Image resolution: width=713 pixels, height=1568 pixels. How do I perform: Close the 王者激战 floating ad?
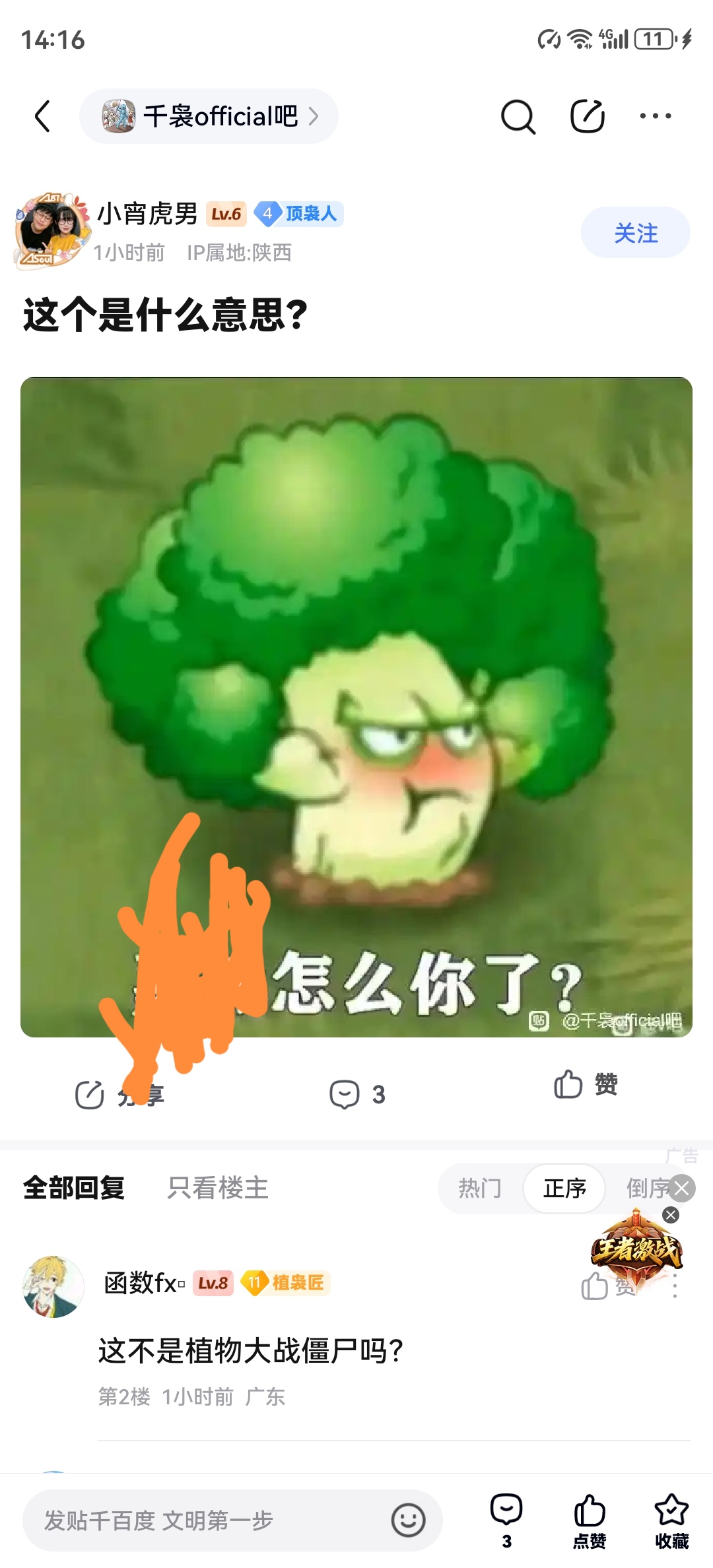671,1215
